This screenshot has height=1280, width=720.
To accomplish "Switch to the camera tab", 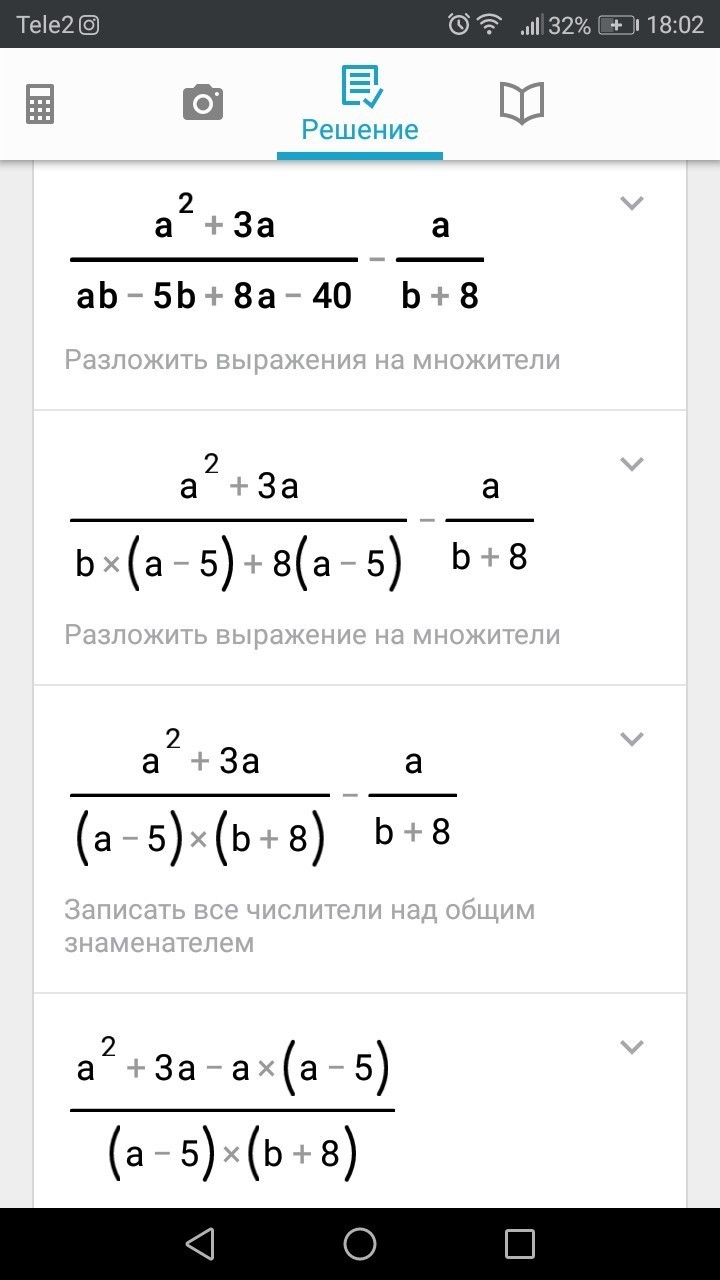I will pos(203,103).
